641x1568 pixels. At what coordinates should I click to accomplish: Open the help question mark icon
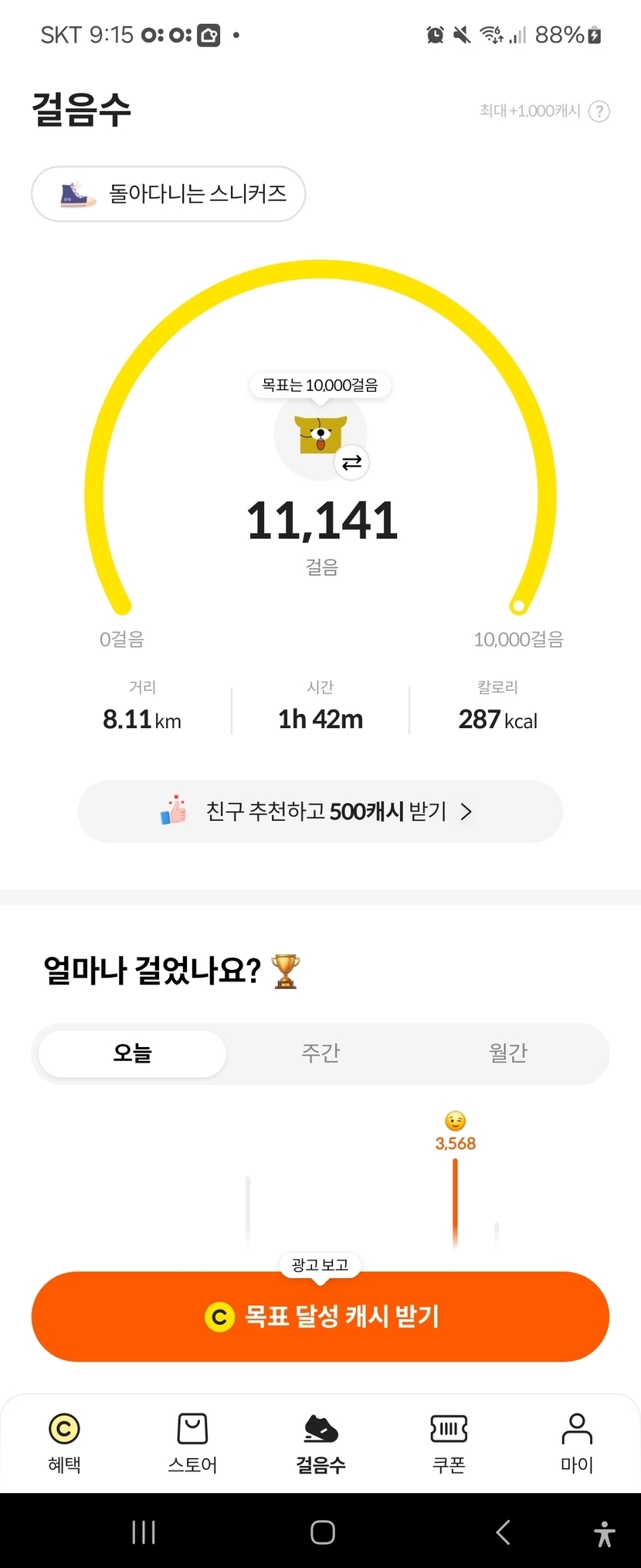[599, 111]
